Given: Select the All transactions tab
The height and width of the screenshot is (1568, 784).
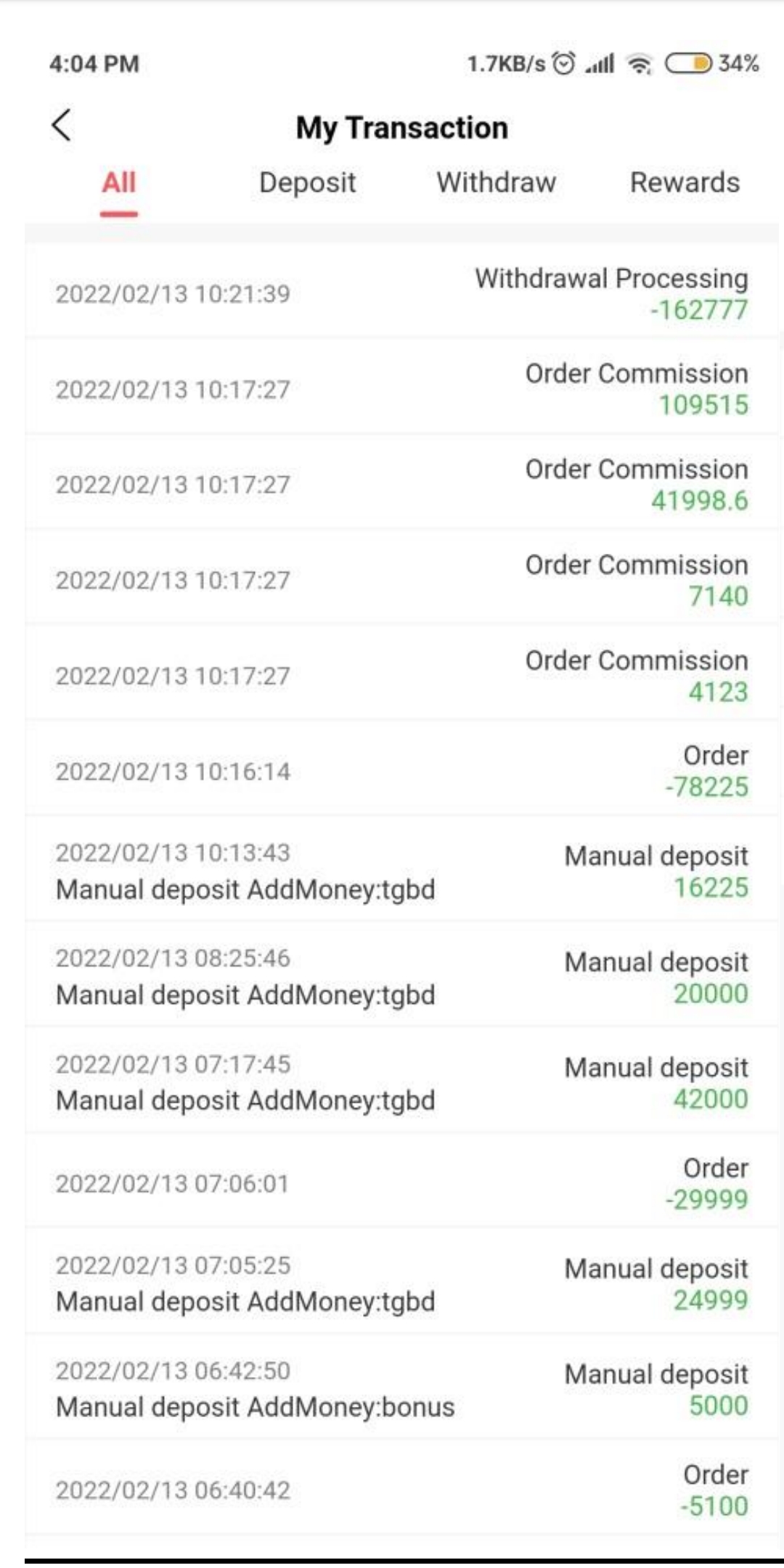Looking at the screenshot, I should [x=119, y=183].
